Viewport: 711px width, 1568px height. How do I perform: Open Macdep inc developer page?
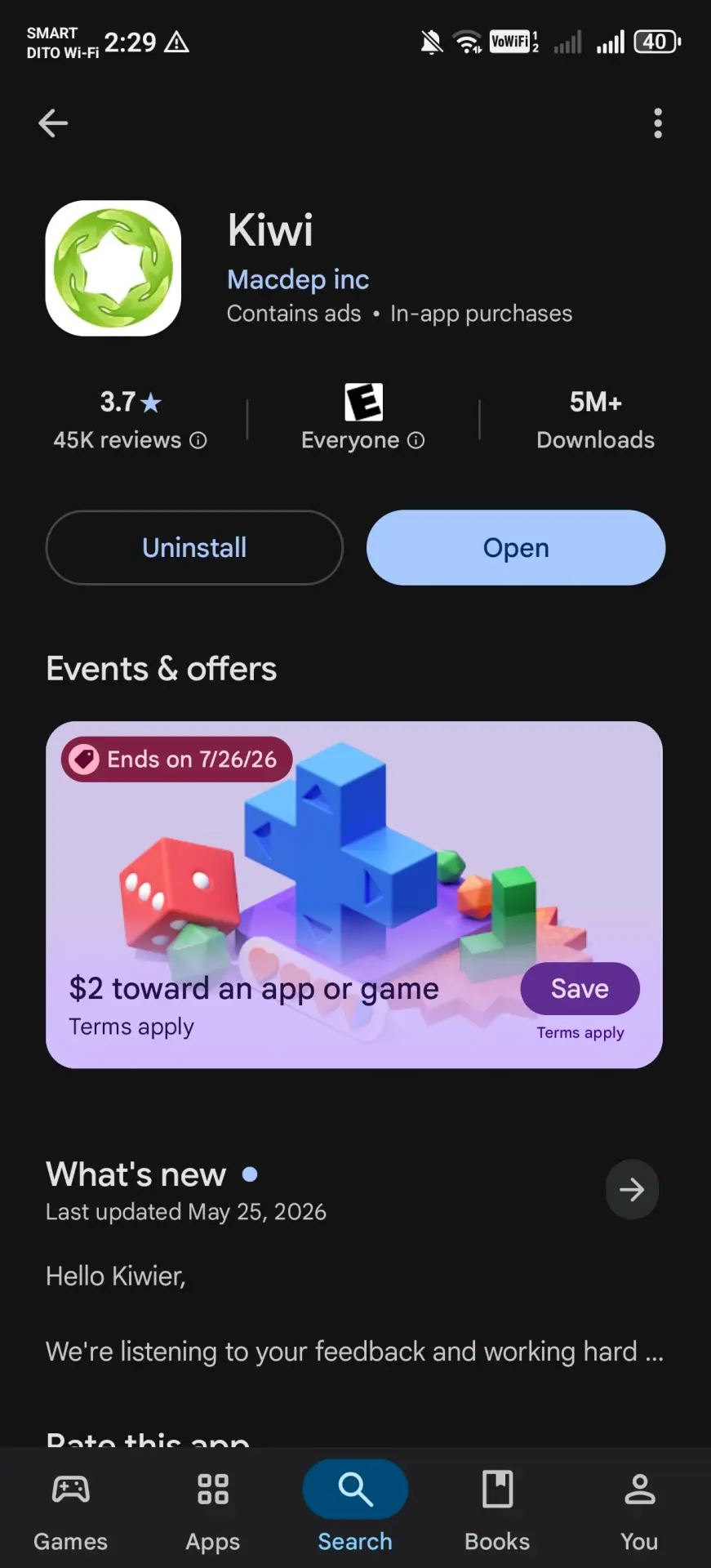tap(298, 279)
